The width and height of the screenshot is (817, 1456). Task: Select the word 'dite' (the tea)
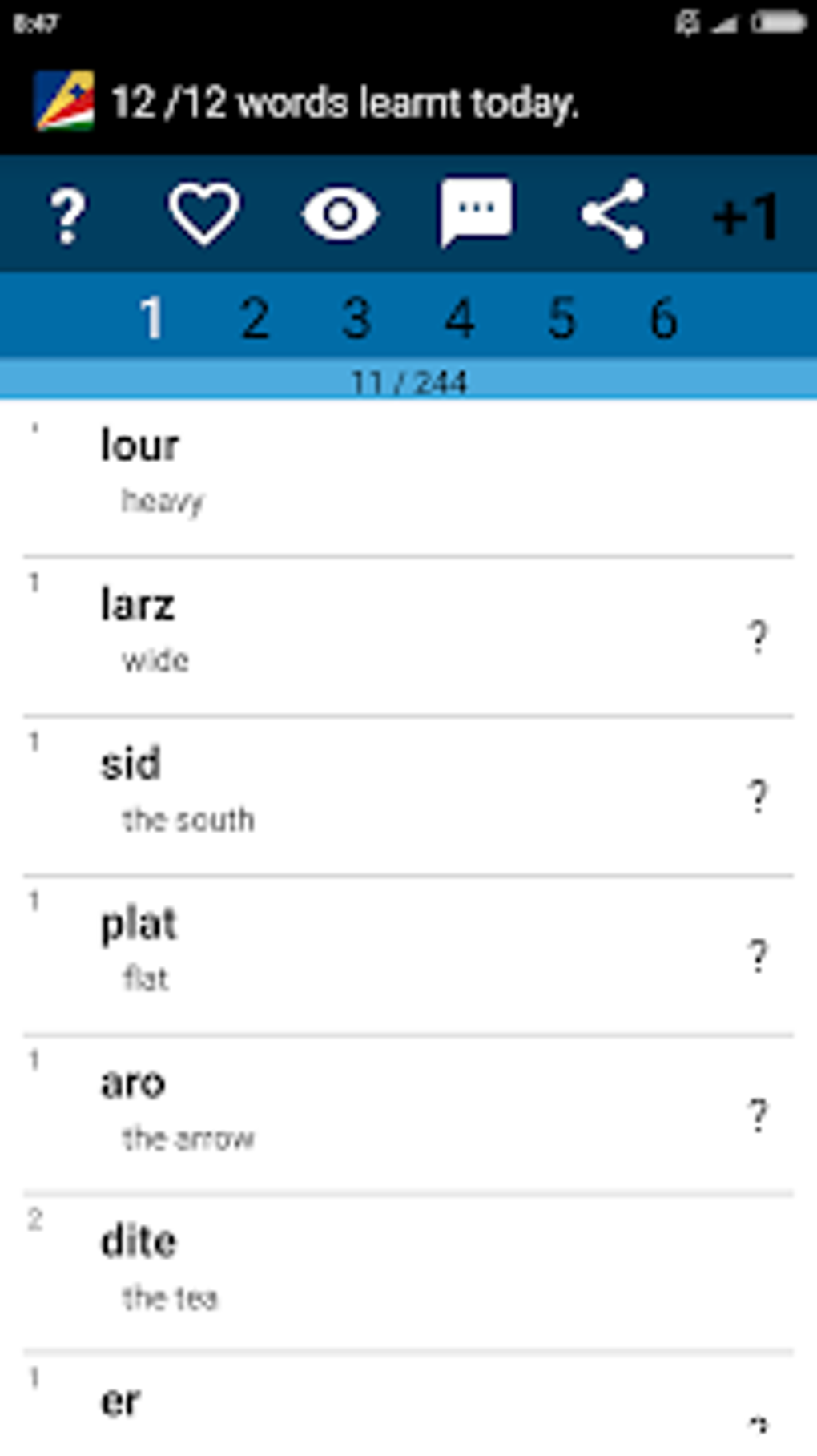pos(320,1268)
